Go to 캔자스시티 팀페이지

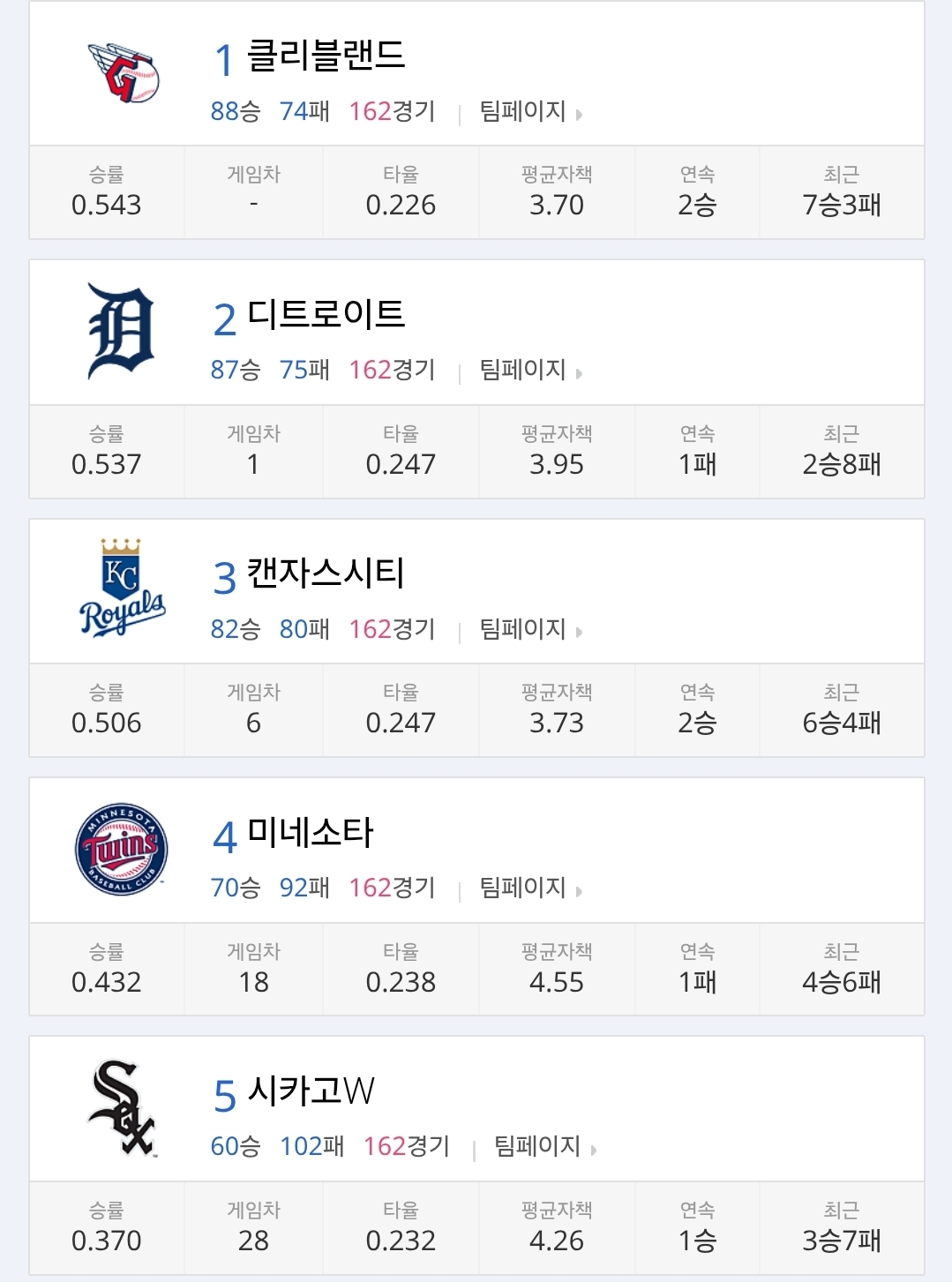tap(528, 630)
